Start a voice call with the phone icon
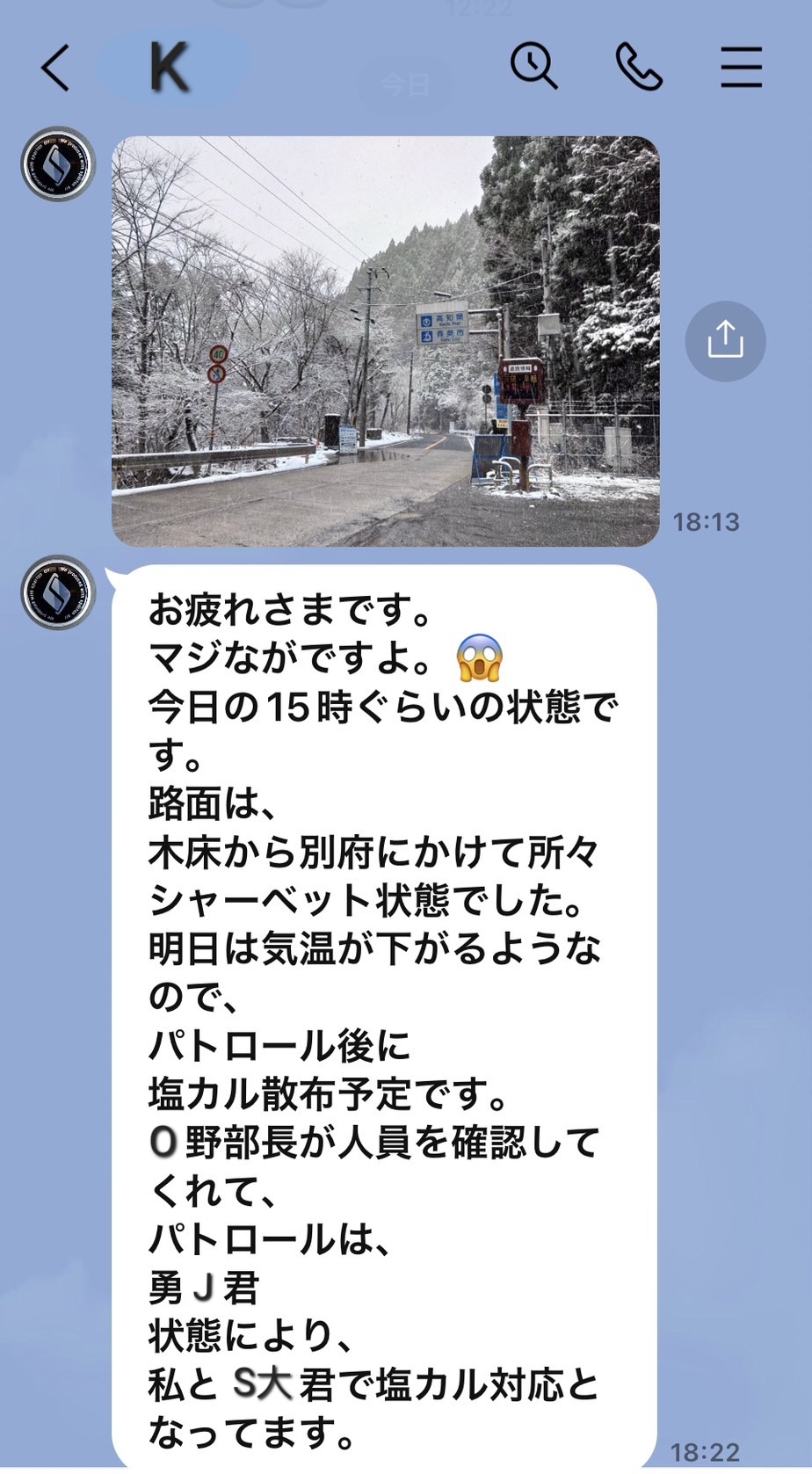 tap(639, 67)
